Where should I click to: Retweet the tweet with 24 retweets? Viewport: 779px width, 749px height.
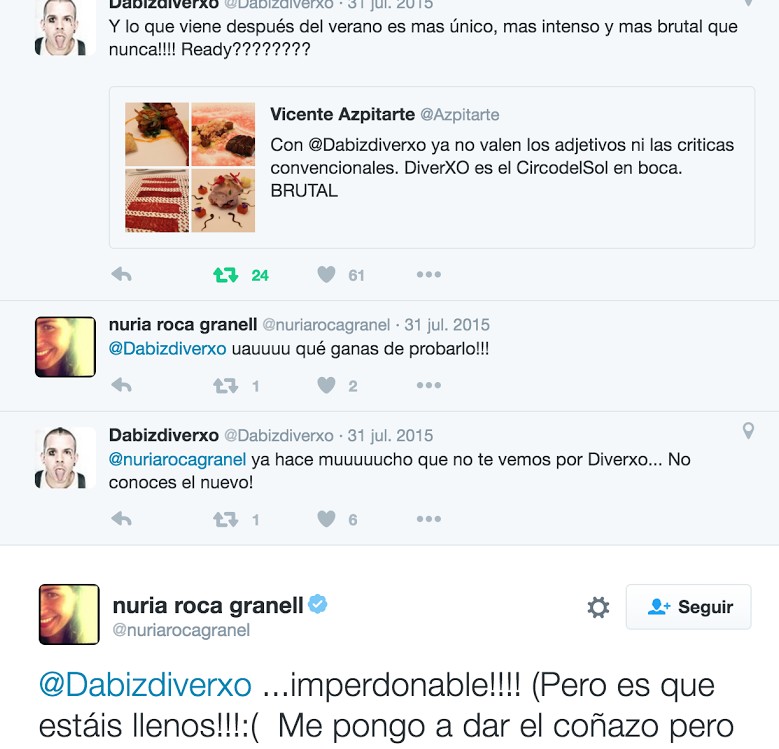pos(226,275)
